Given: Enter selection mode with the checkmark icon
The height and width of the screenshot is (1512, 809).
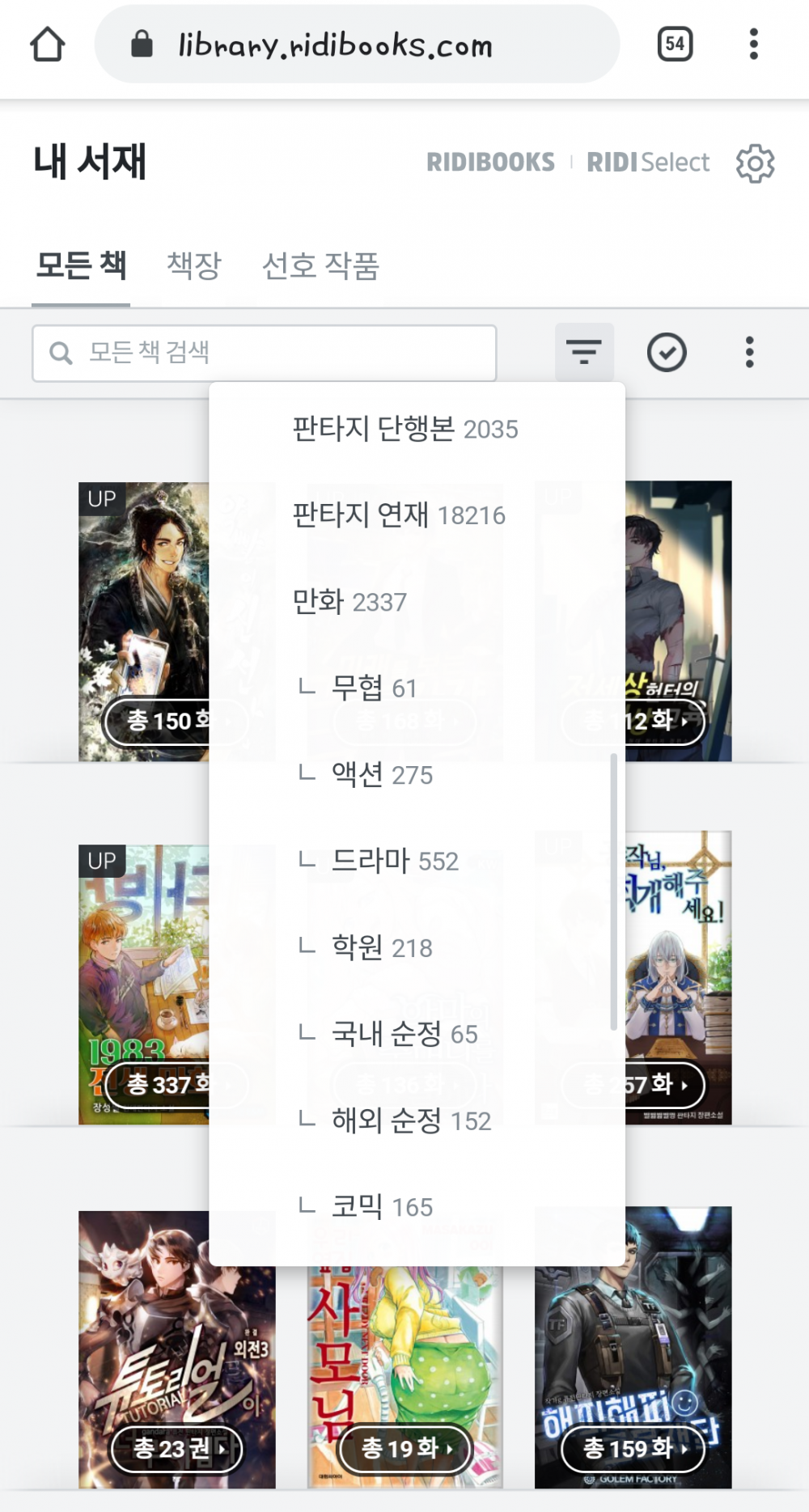Looking at the screenshot, I should 667,353.
